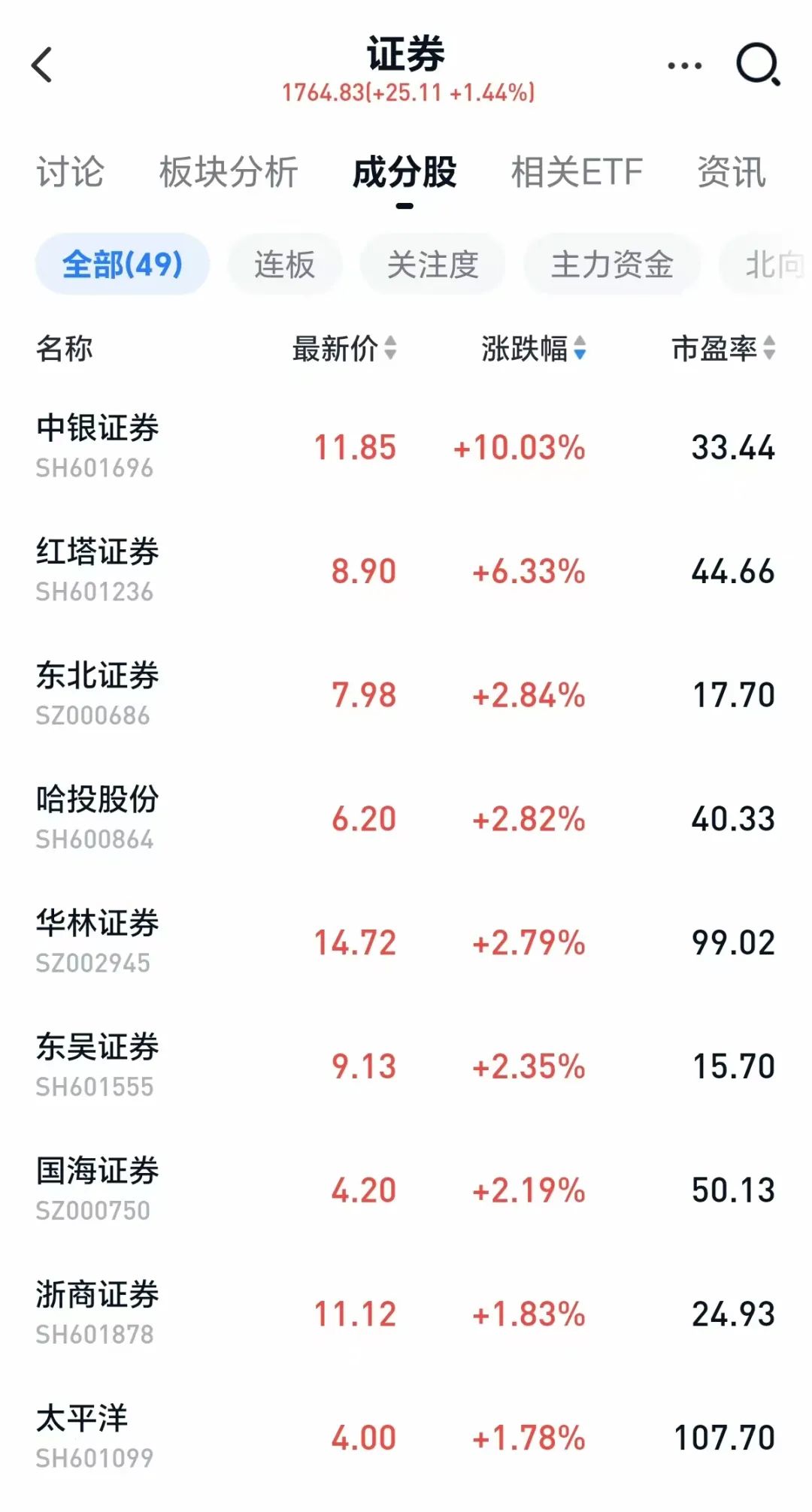Sort the list by 涨跌幅

(534, 349)
